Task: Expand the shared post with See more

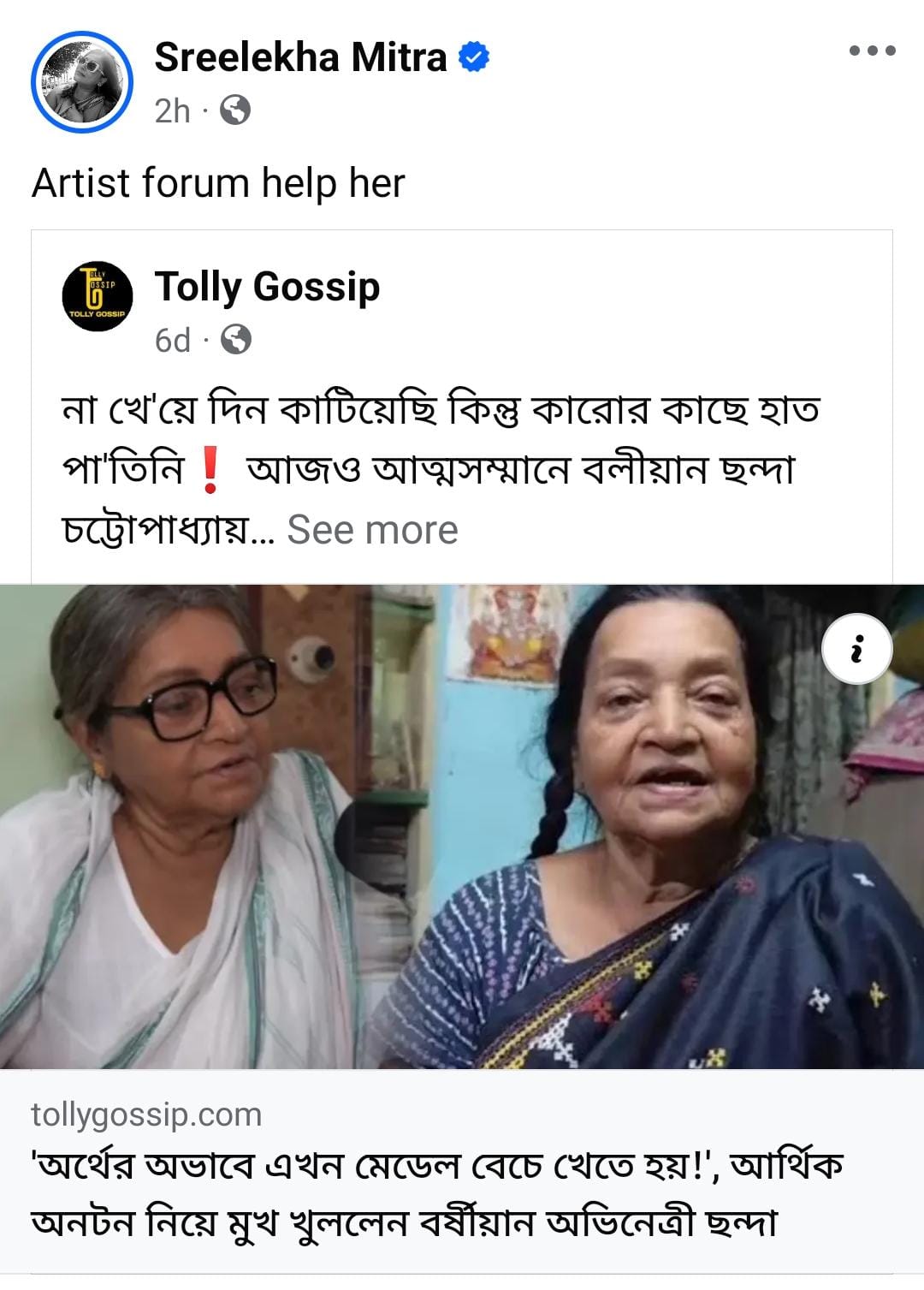Action: [x=372, y=530]
